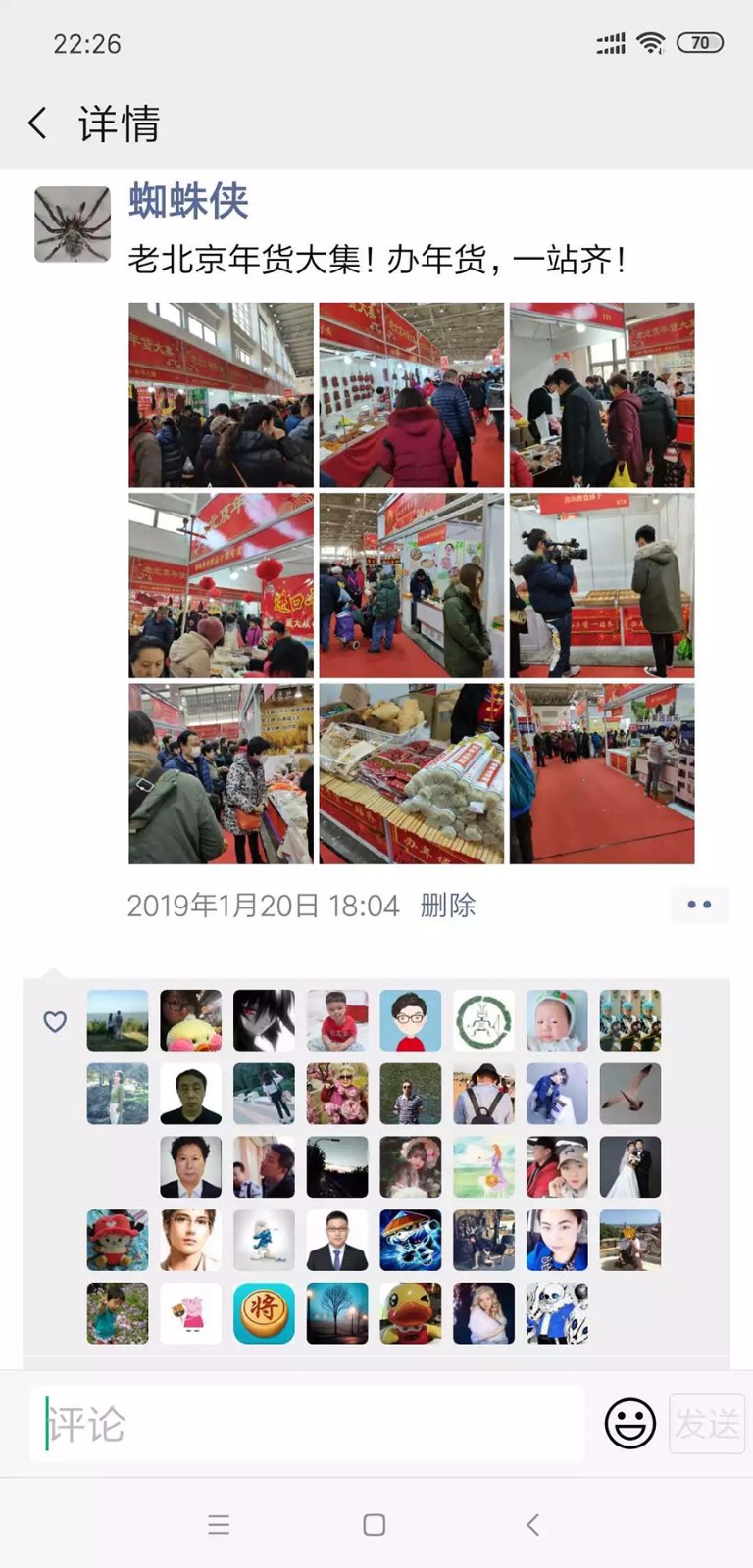Image resolution: width=753 pixels, height=1568 pixels.
Task: Open the mushrooms and dried goods photo
Action: coord(411,774)
